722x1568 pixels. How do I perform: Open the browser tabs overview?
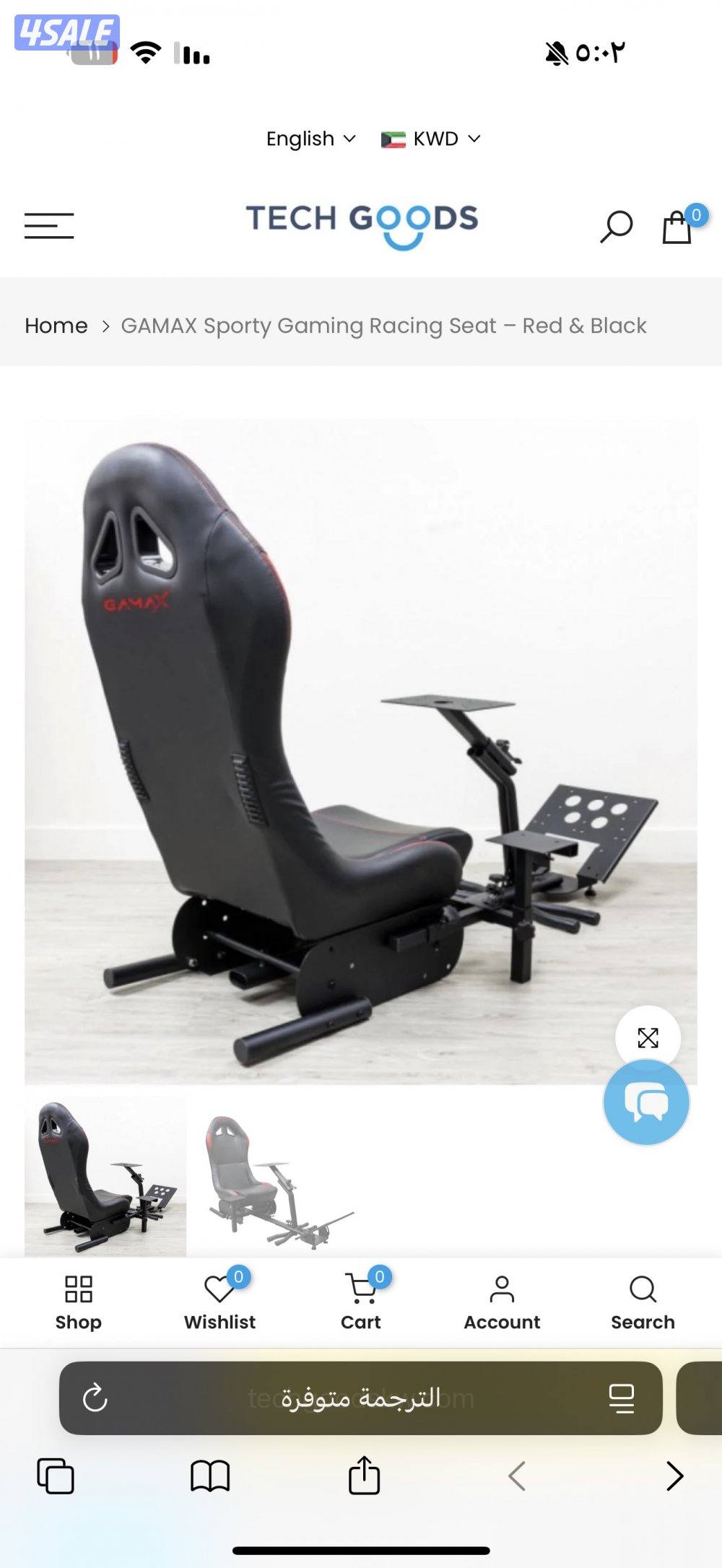[x=56, y=1476]
